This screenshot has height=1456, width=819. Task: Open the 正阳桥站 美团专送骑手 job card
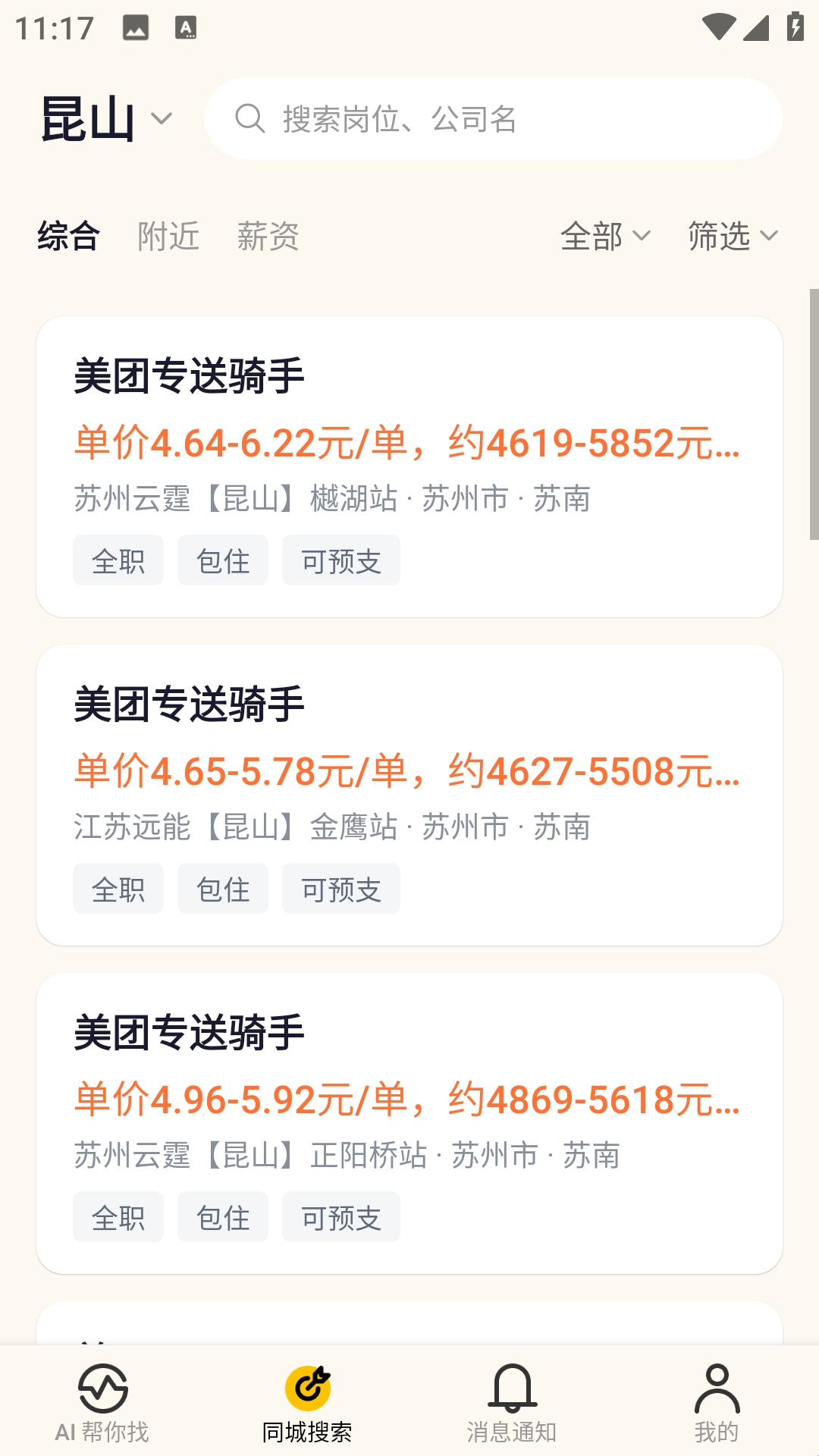[409, 1123]
